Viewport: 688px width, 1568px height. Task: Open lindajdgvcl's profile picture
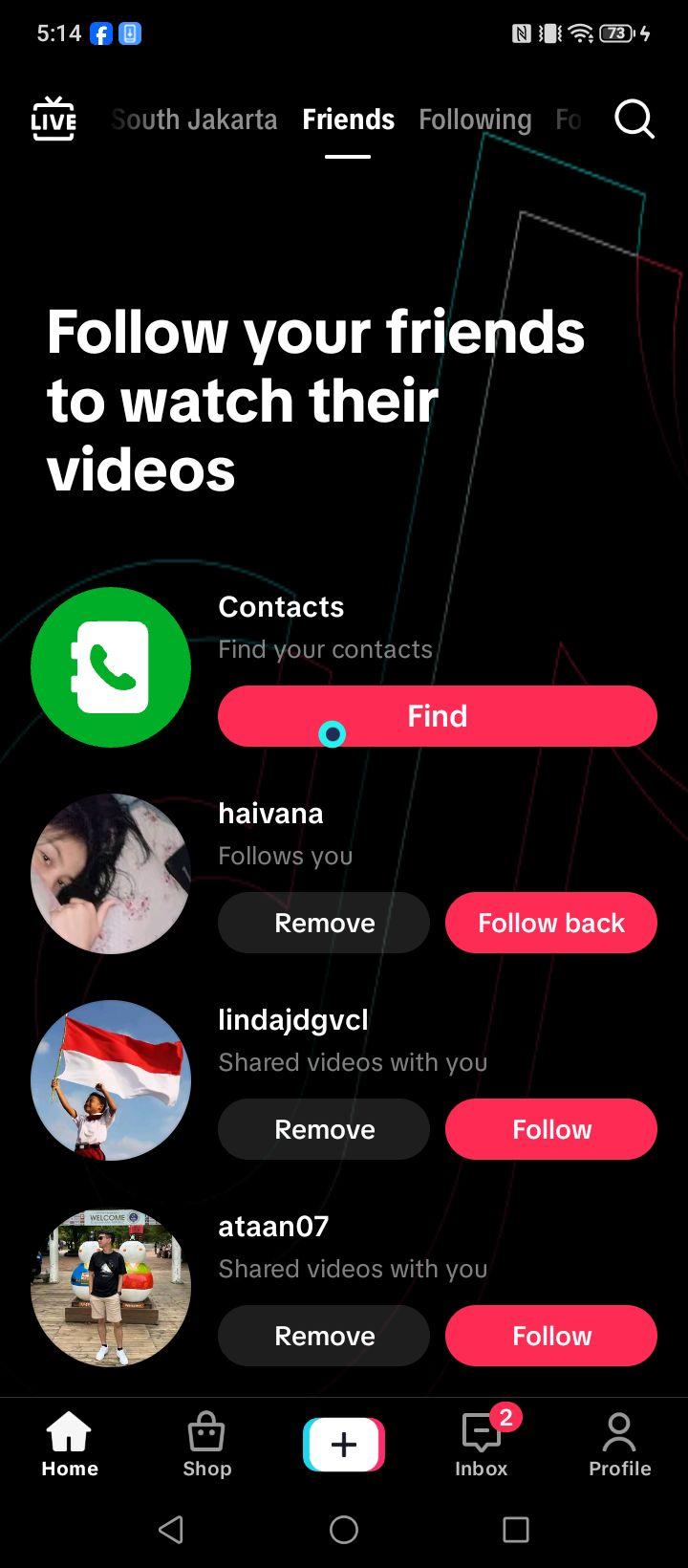pos(111,1080)
